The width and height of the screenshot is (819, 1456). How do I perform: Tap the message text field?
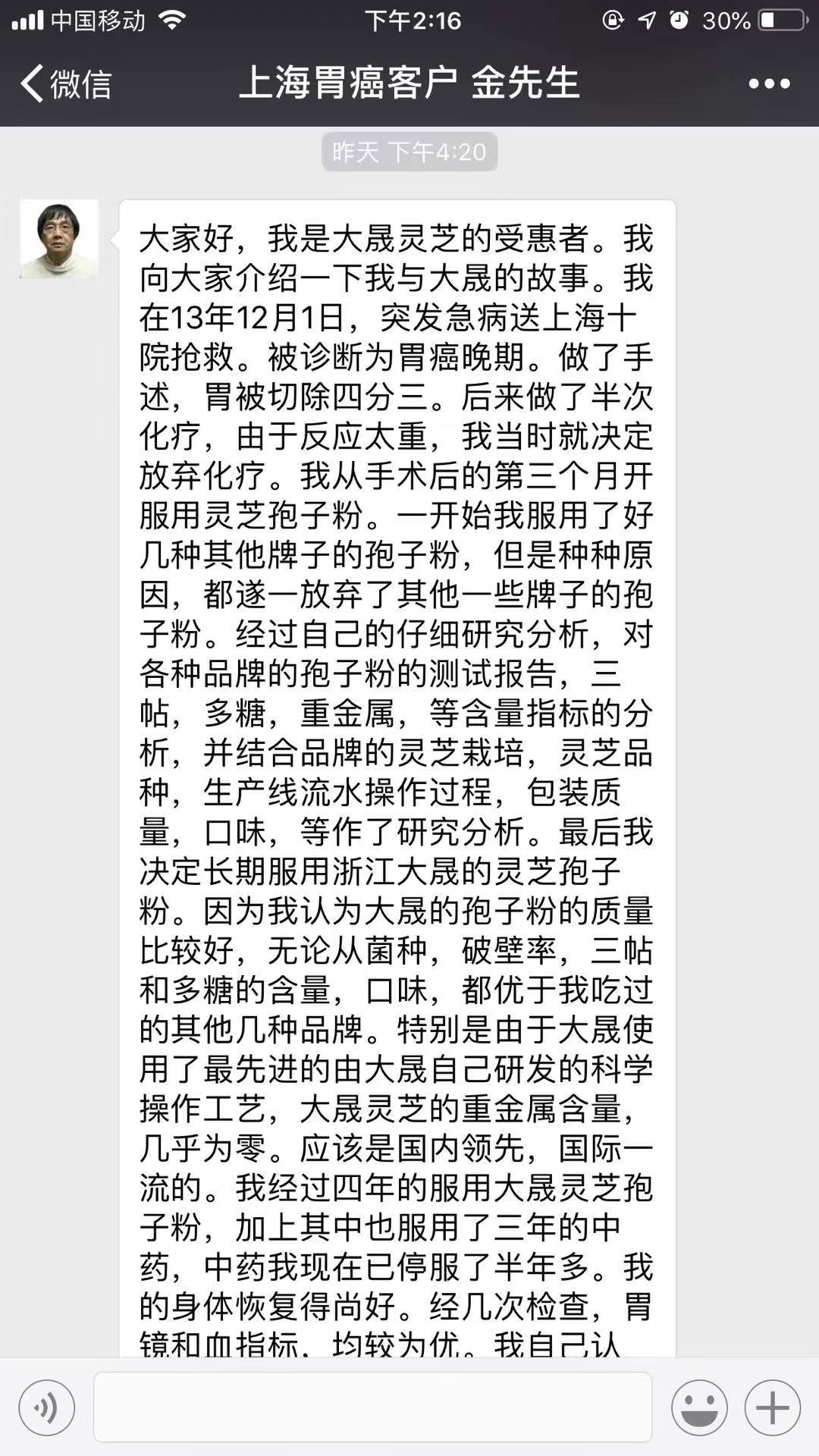pos(372,1407)
